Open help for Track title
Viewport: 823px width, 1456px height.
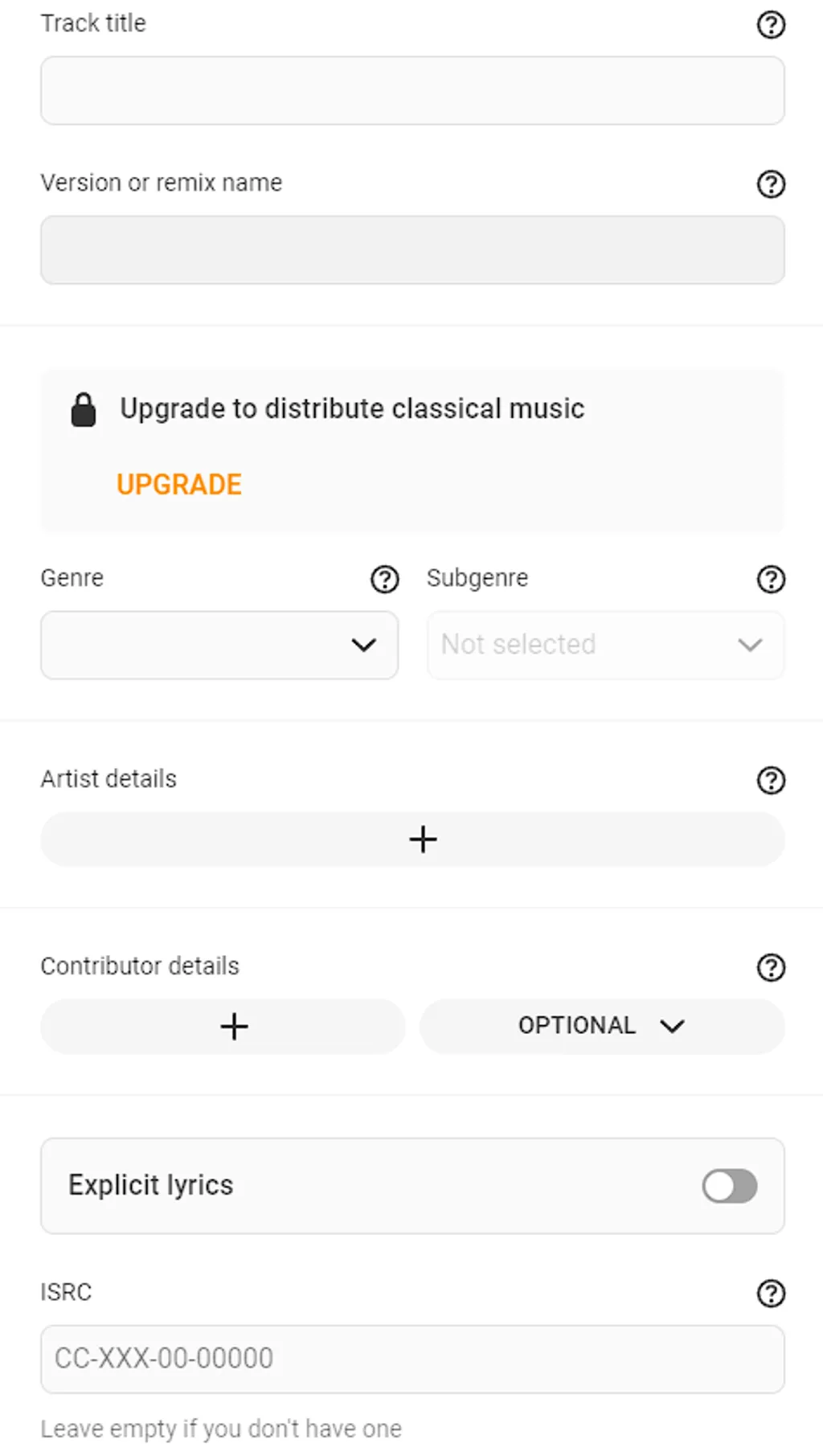(x=771, y=25)
